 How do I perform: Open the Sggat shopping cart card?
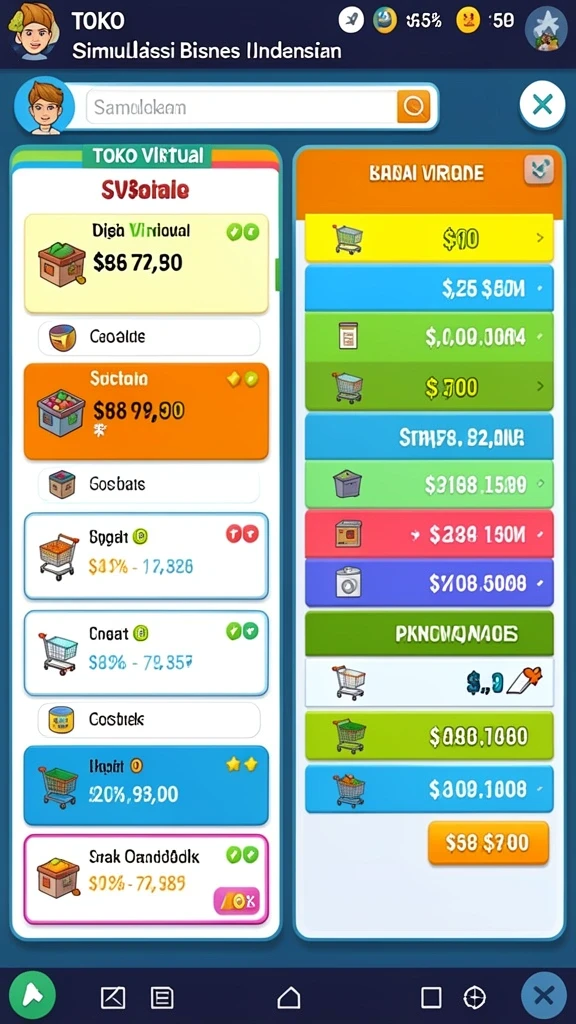click(146, 556)
